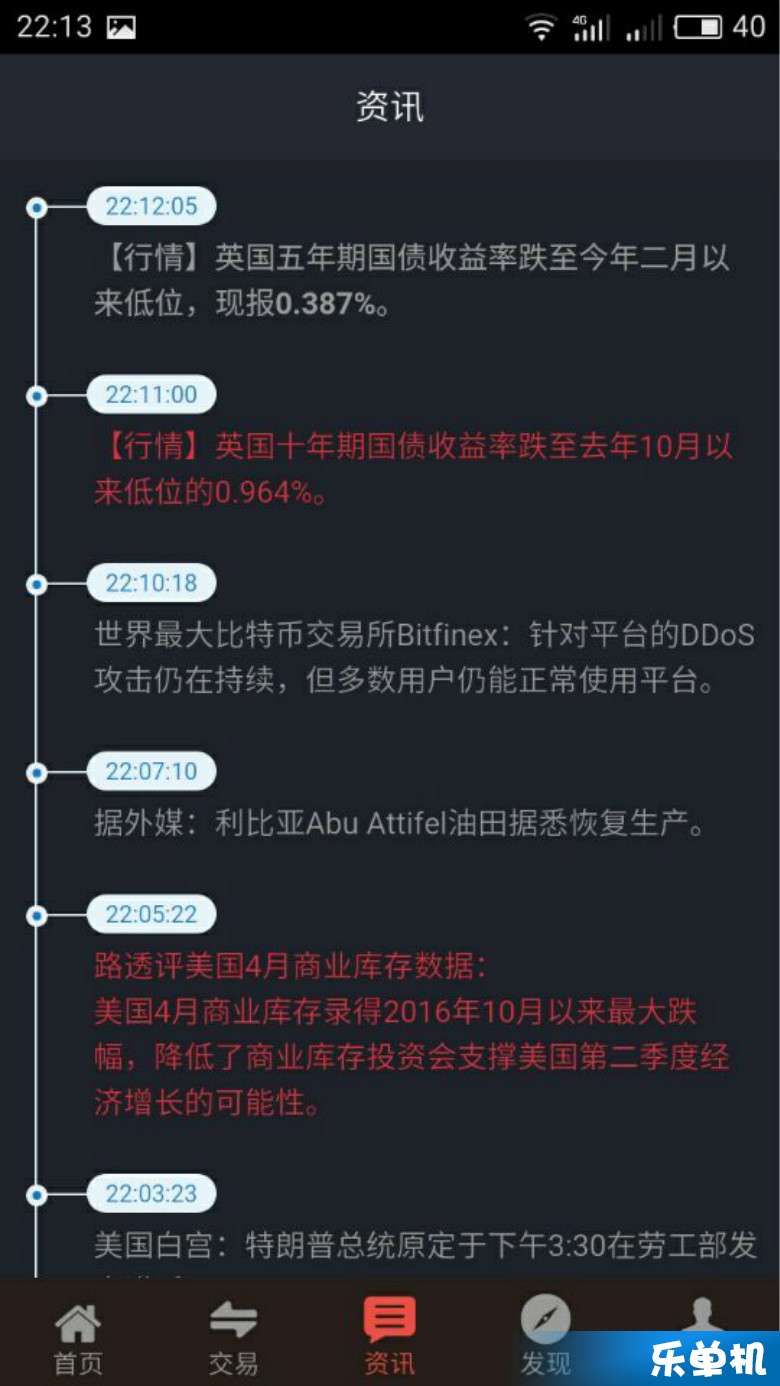780x1386 pixels.
Task: Open the 英国十年期国债收益率 news item
Action: 412,470
